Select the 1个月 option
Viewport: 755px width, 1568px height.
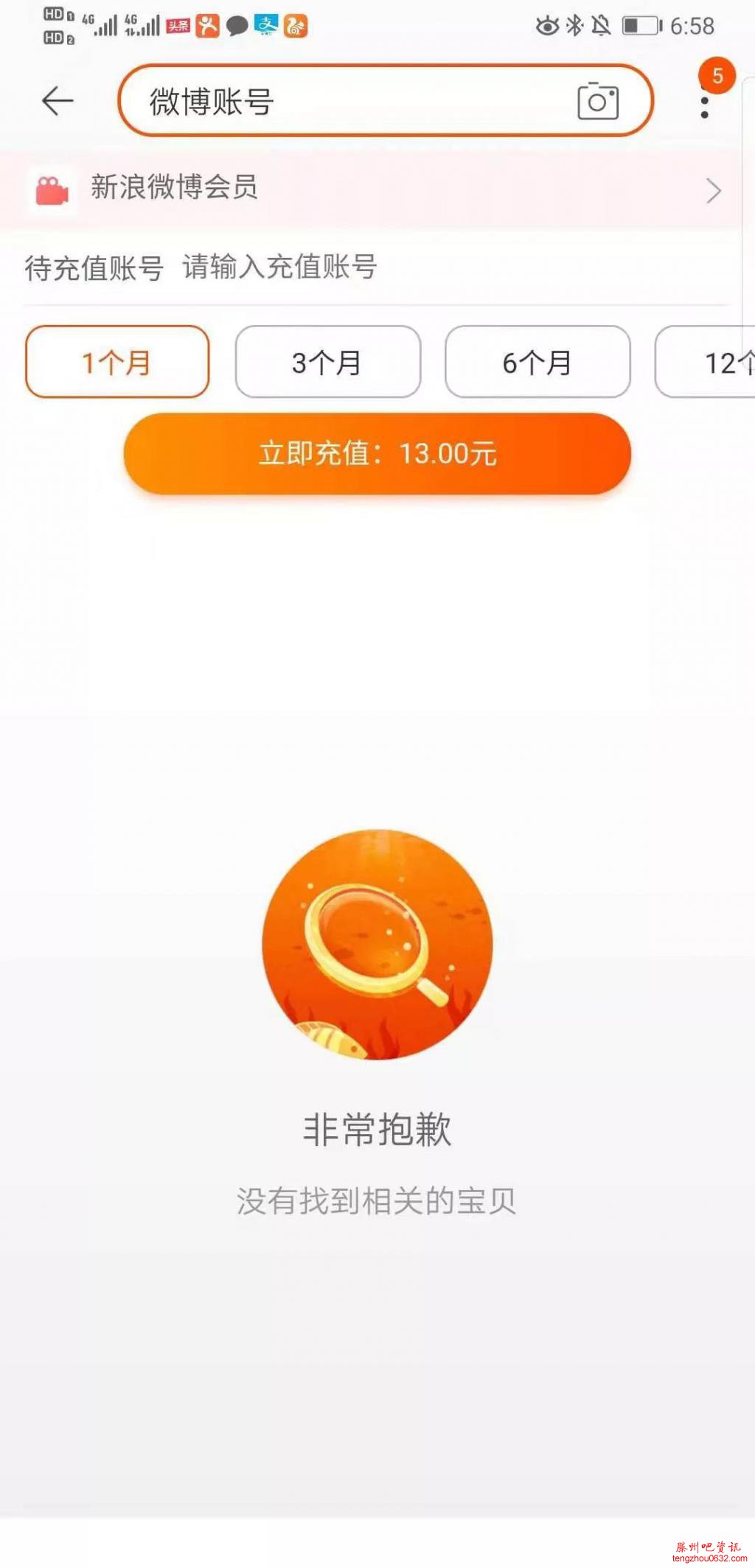pos(117,362)
